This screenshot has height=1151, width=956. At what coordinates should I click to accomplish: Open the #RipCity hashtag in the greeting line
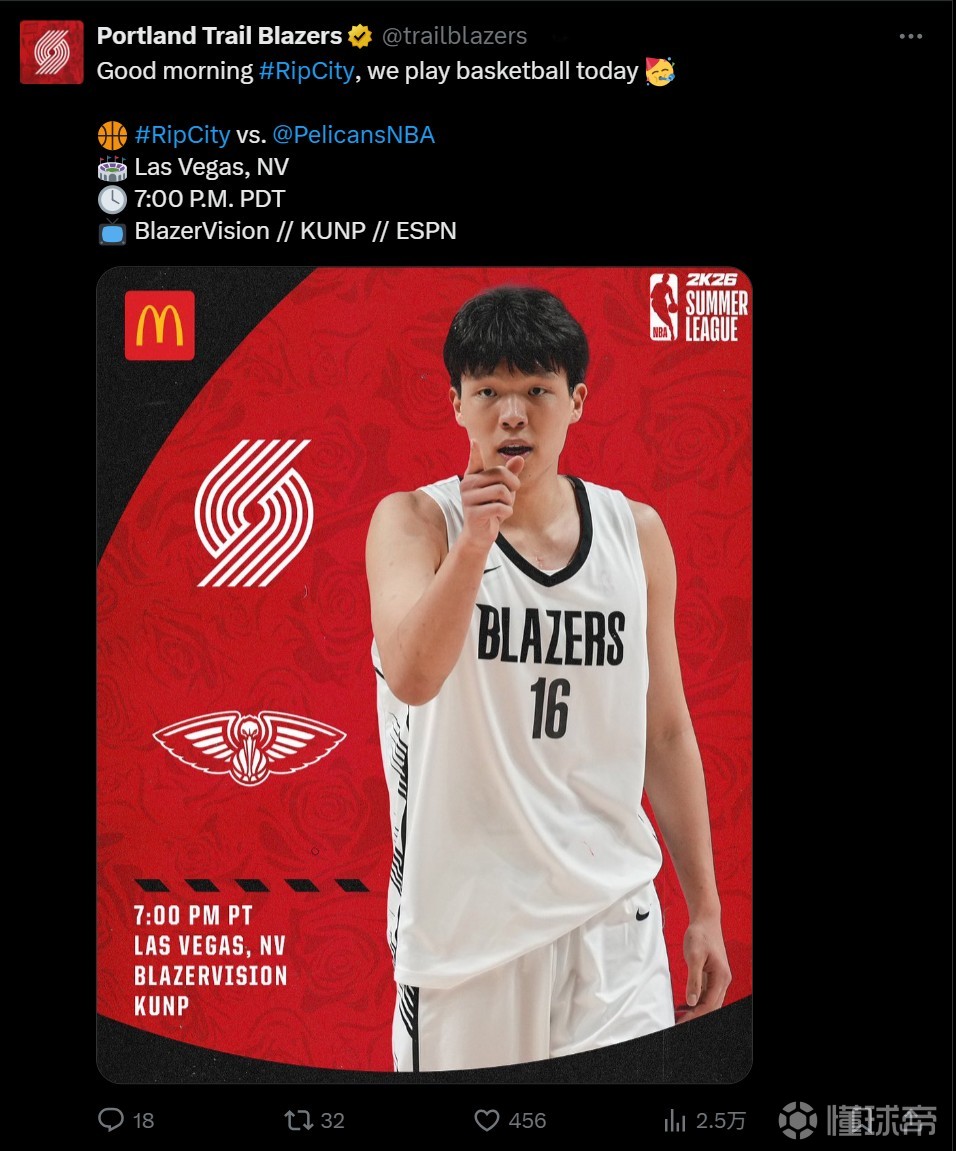(x=306, y=72)
